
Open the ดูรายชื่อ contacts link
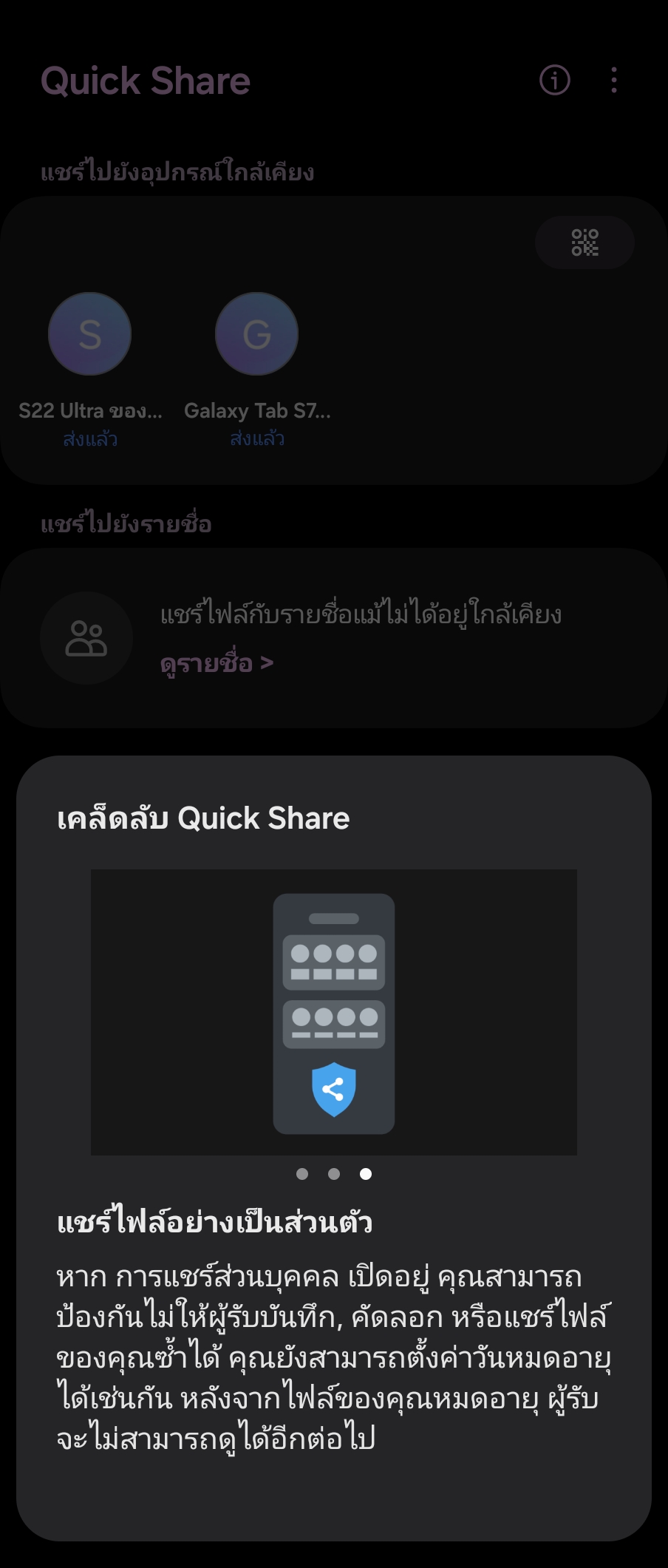click(x=217, y=663)
